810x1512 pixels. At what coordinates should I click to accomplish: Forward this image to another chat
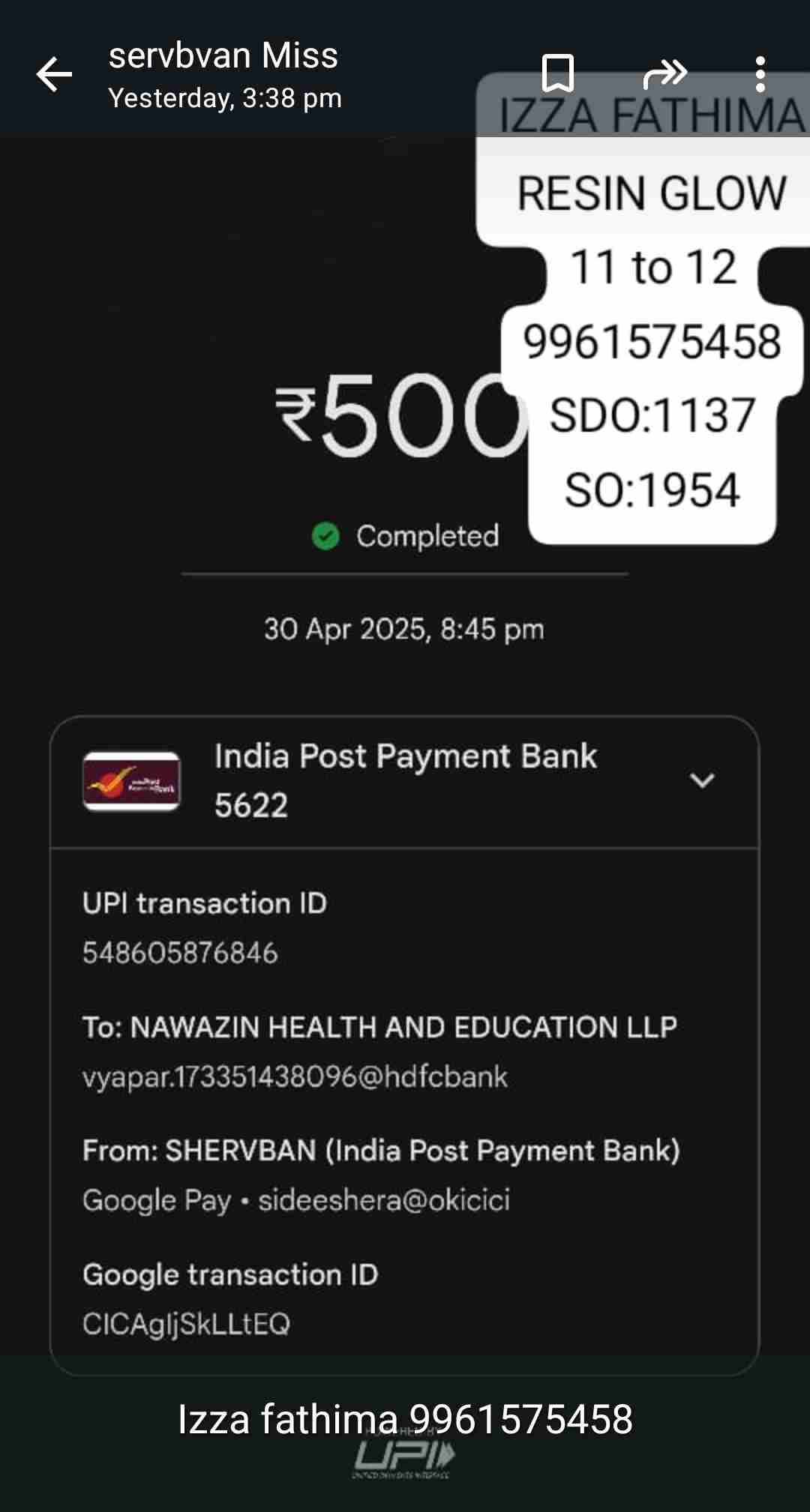[664, 73]
